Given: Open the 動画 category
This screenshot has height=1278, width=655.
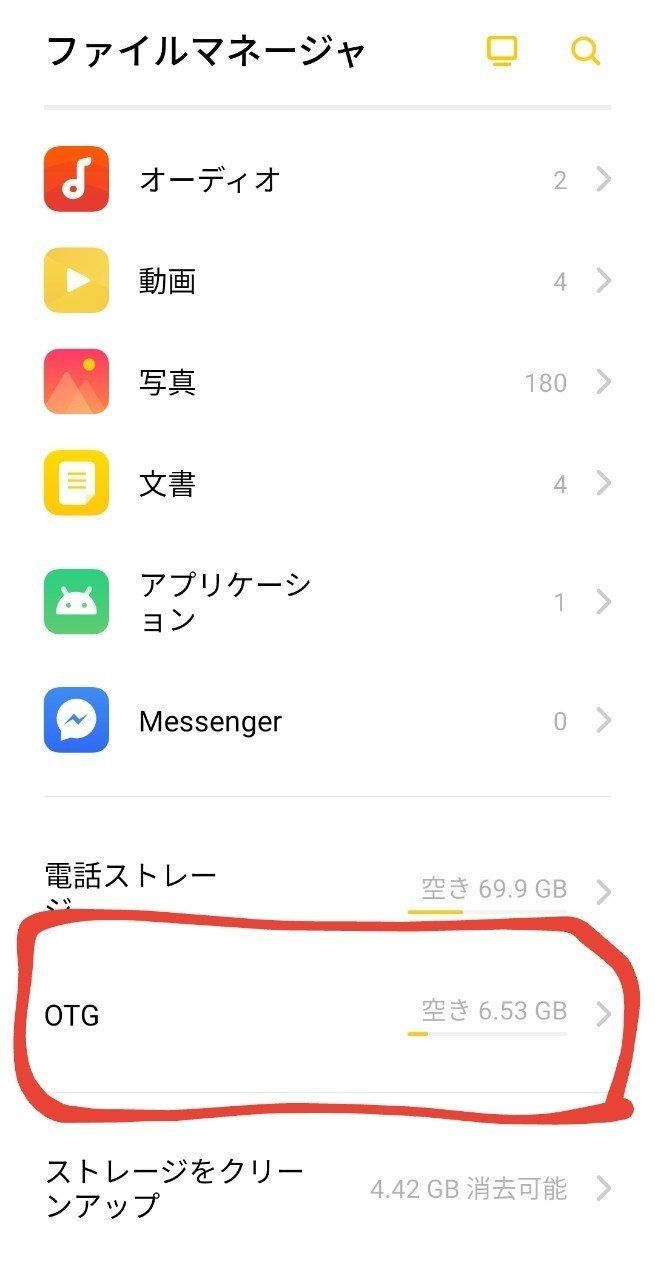Looking at the screenshot, I should tap(327, 282).
